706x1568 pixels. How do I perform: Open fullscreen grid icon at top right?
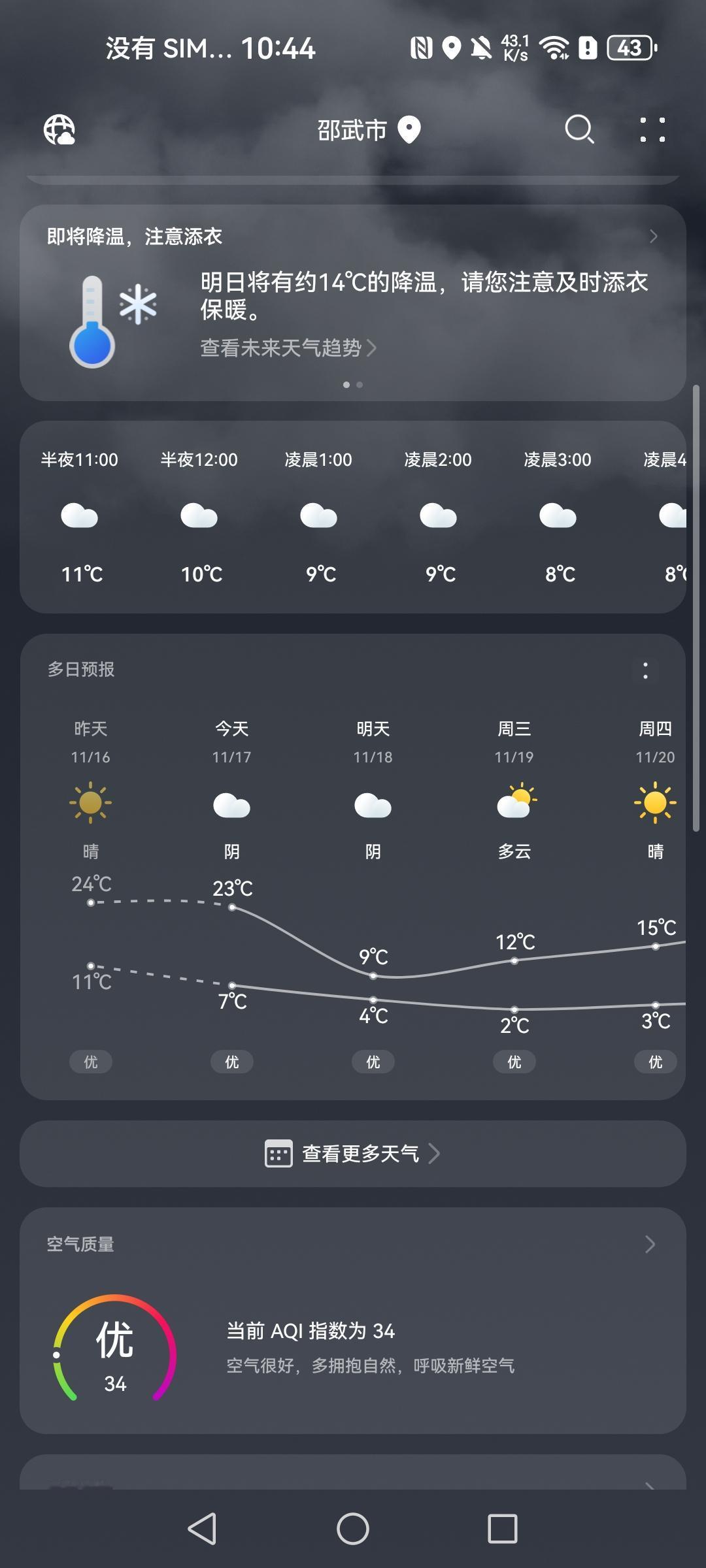tap(652, 129)
